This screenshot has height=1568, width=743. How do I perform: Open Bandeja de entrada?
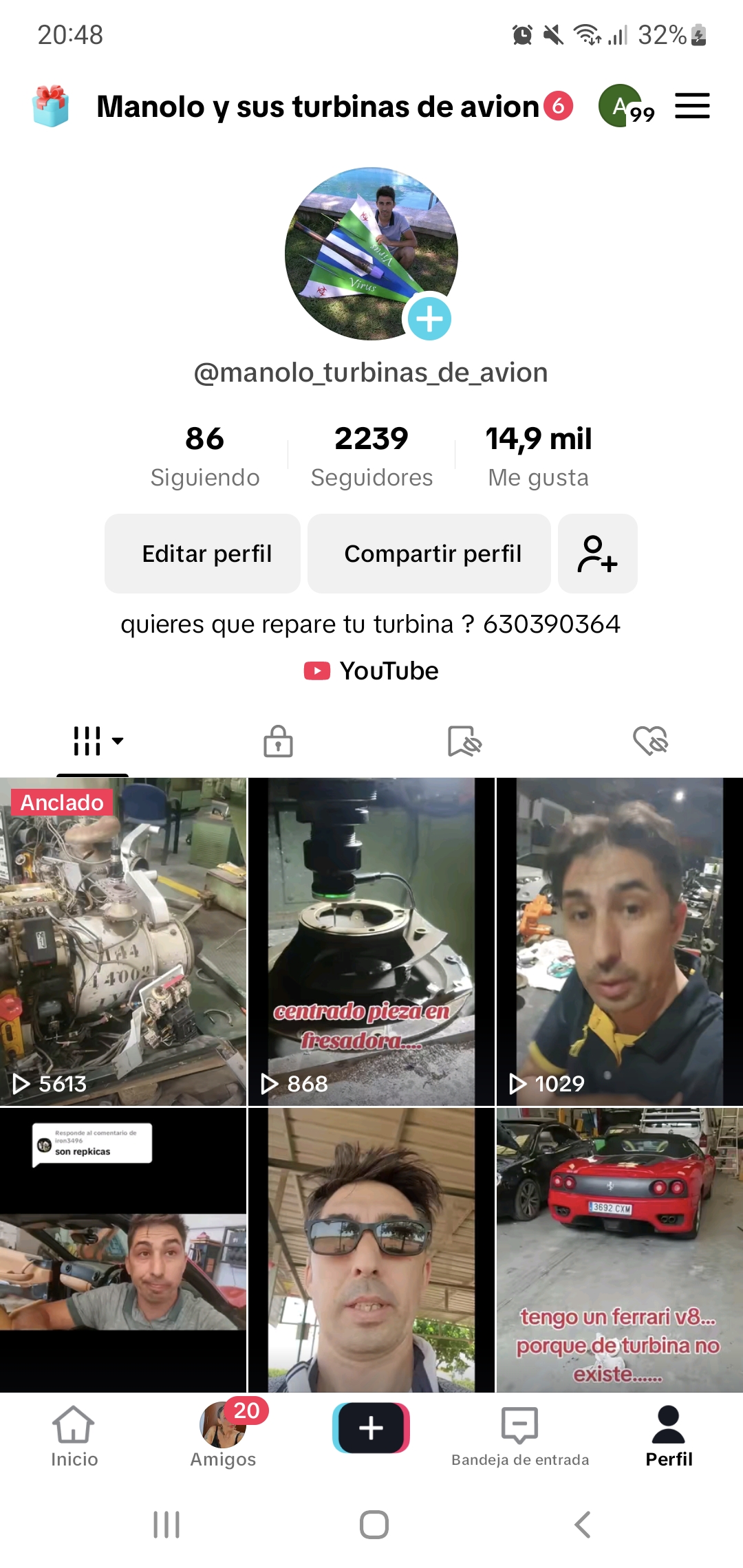(x=520, y=1437)
